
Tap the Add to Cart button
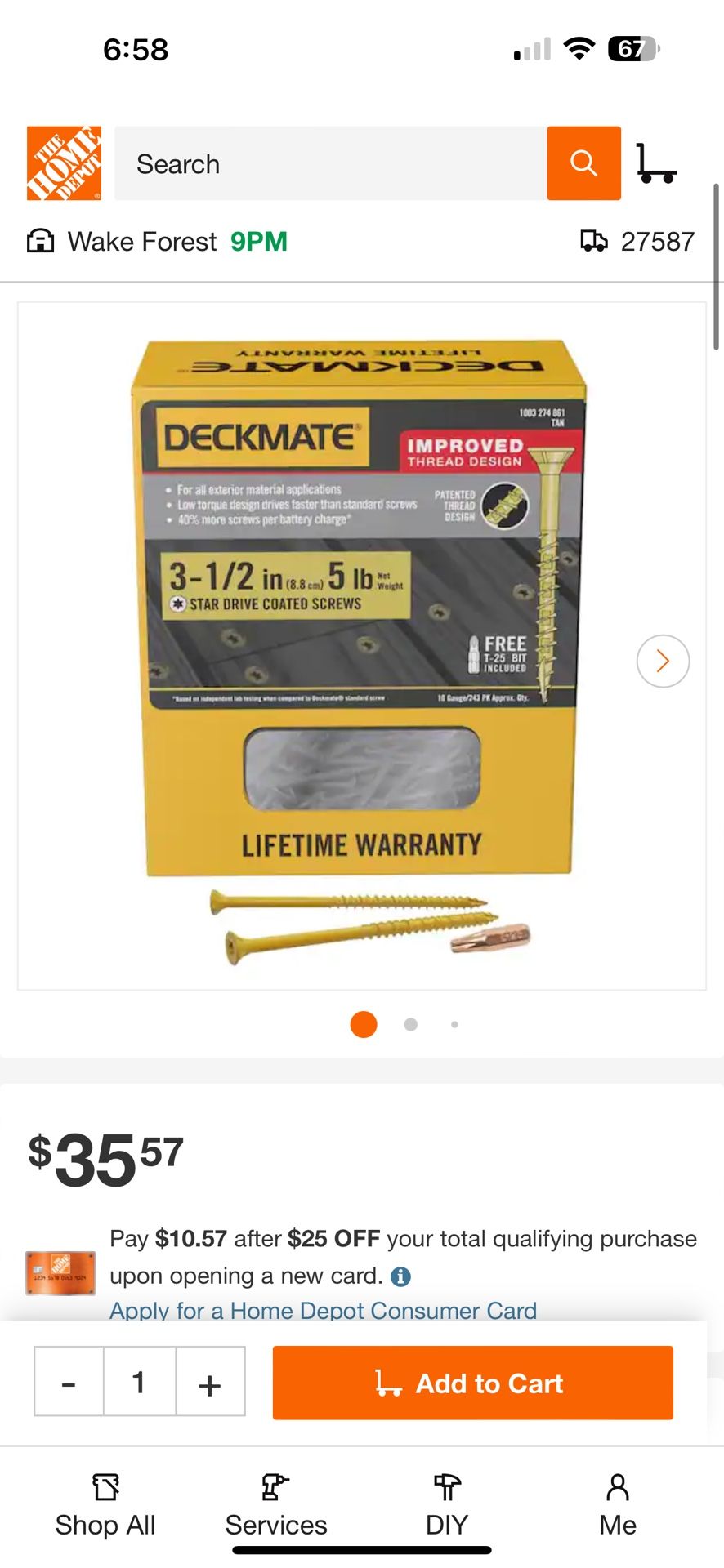click(472, 1383)
